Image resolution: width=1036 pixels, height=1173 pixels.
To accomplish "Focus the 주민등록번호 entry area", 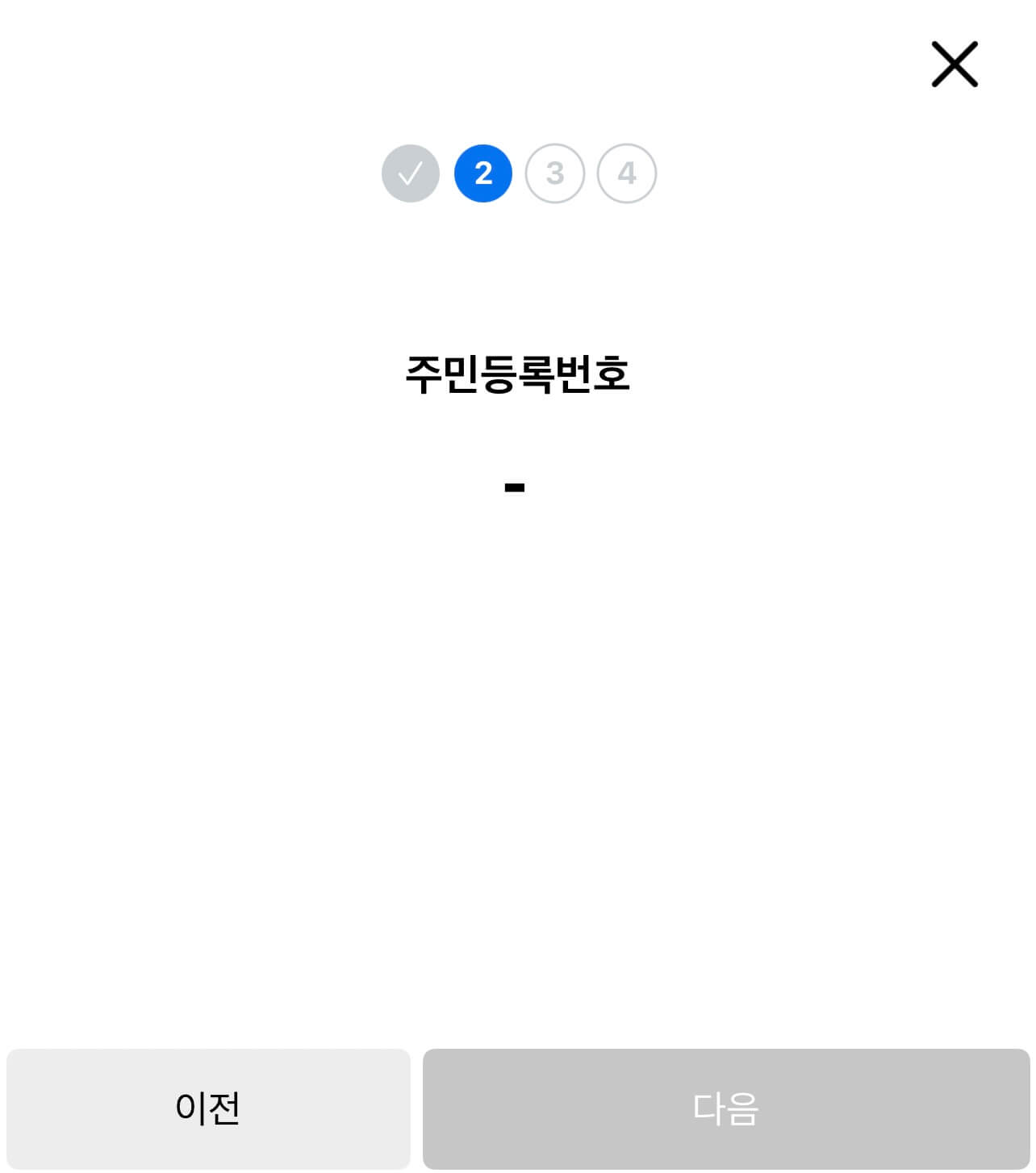I will click(x=516, y=486).
